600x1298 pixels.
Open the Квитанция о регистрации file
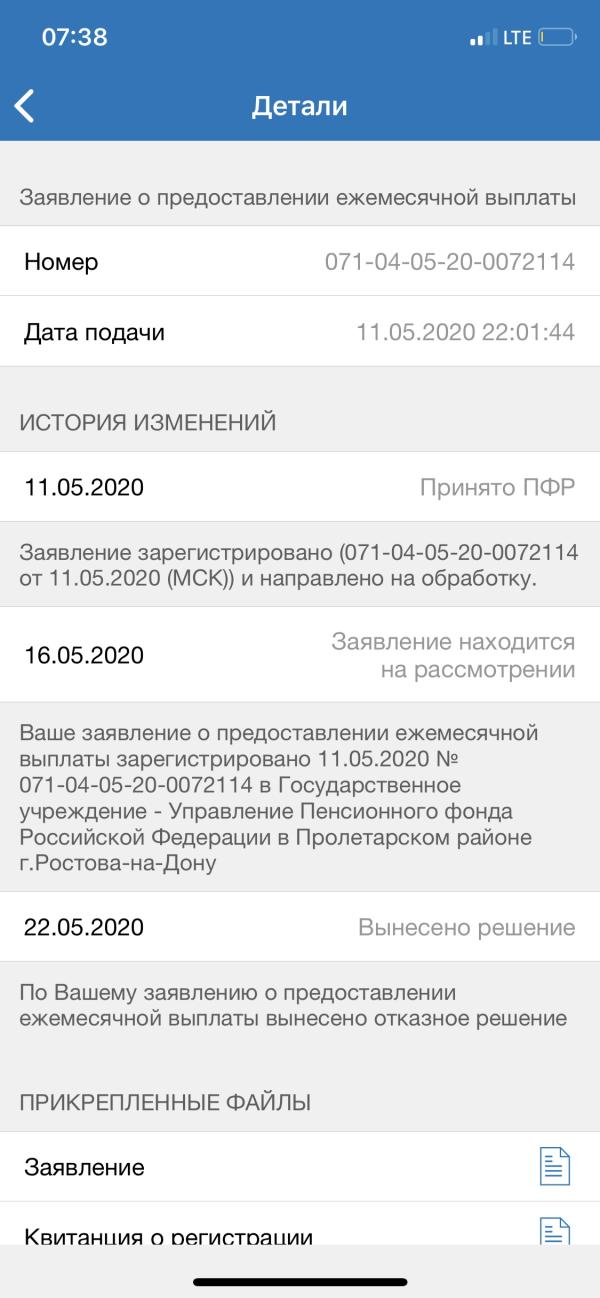pyautogui.click(x=300, y=1224)
